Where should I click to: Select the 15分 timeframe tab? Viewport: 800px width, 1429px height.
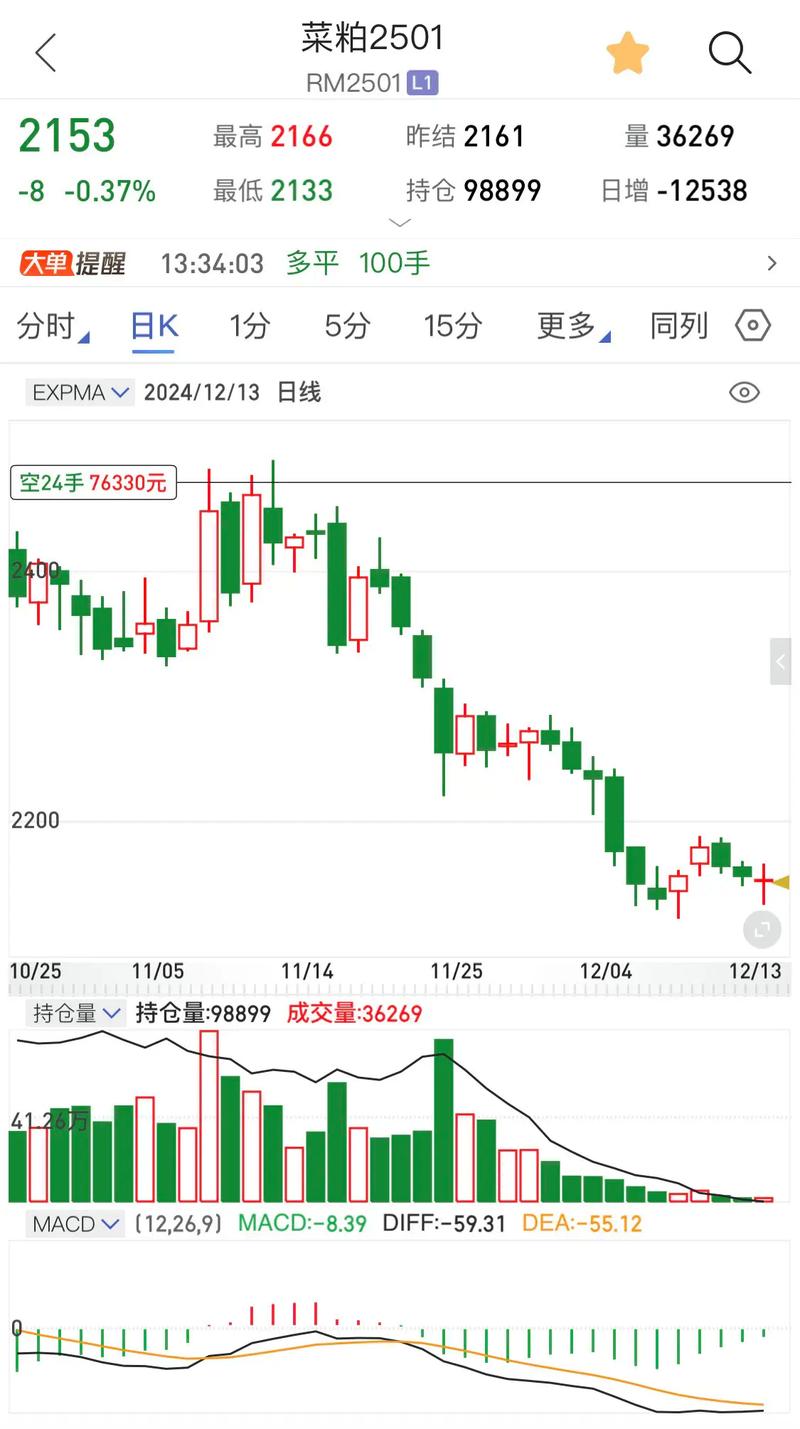click(x=452, y=326)
